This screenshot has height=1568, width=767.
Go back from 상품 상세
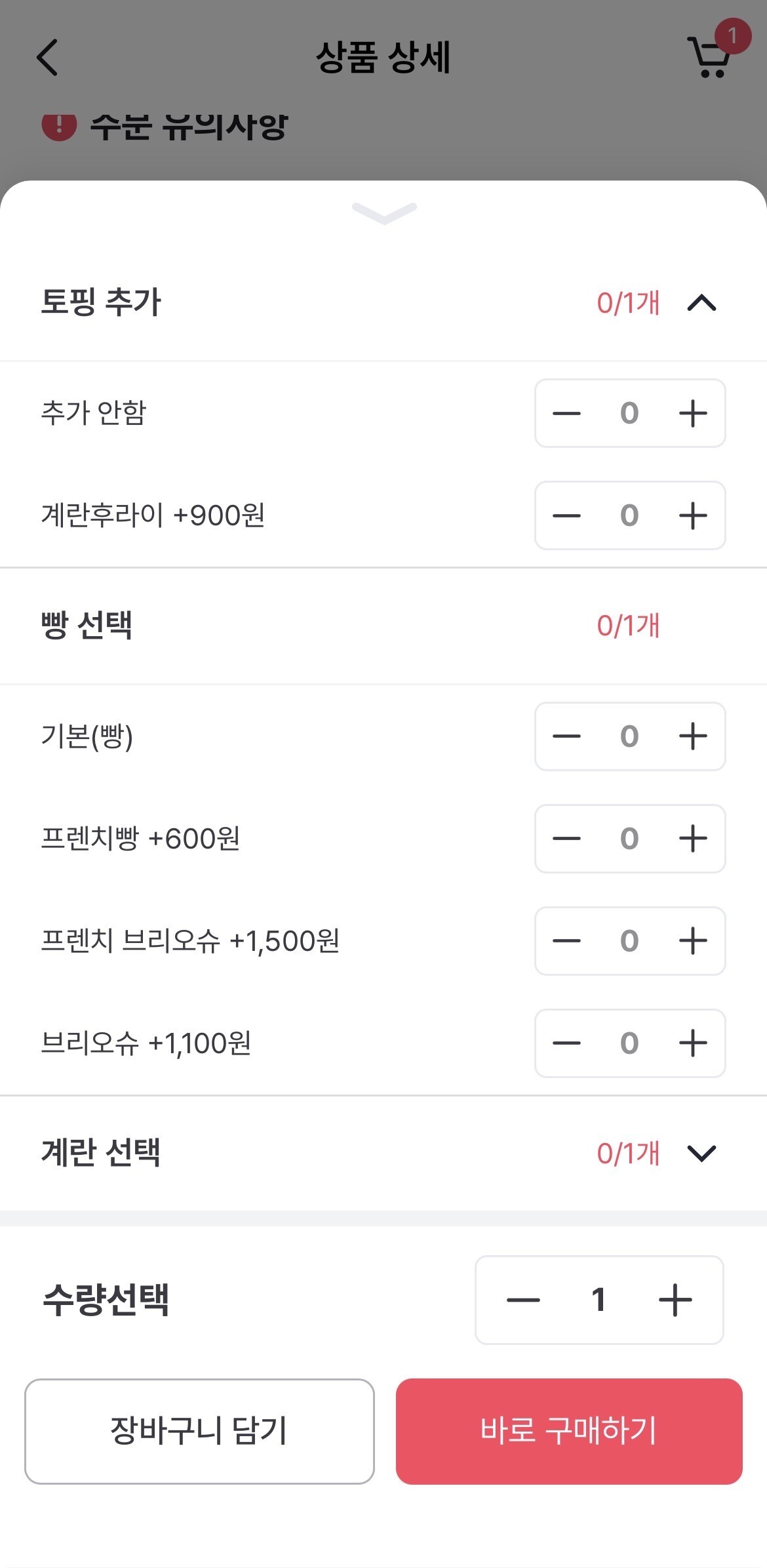point(47,58)
